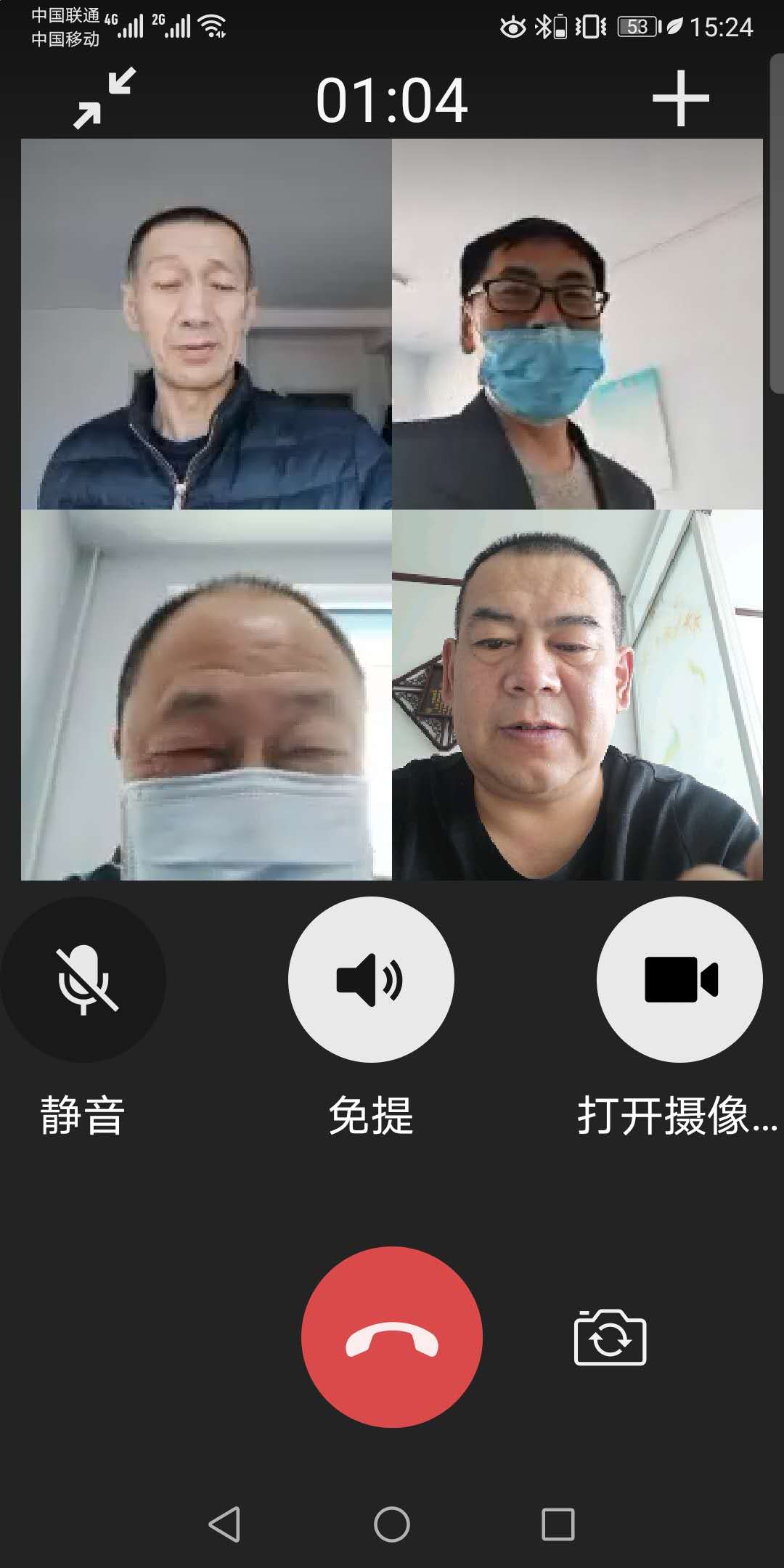Image resolution: width=784 pixels, height=1568 pixels.
Task: Toggle the 静音 mute microphone button
Action: tap(83, 979)
